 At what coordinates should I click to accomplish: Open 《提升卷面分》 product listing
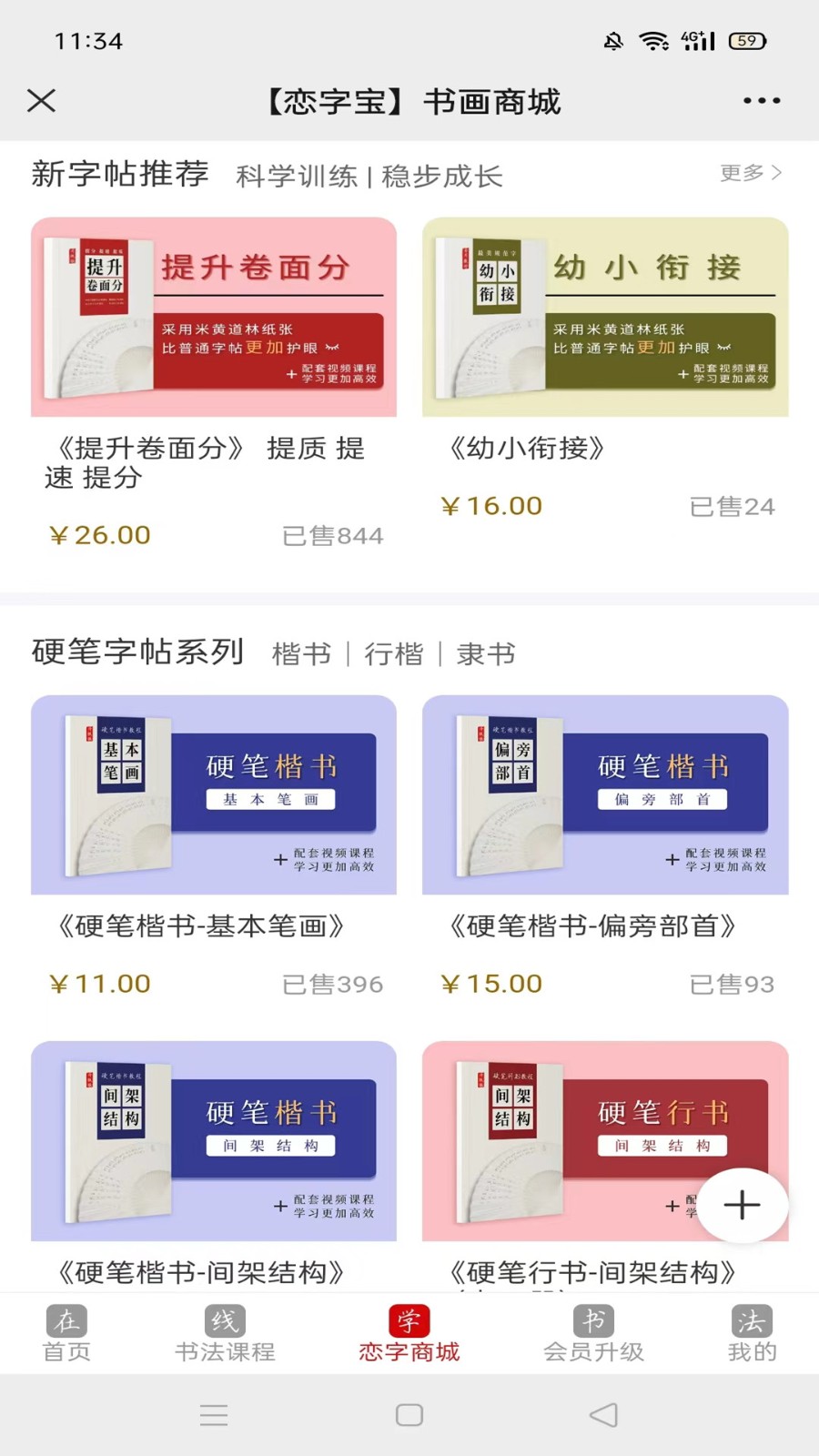pyautogui.click(x=214, y=318)
